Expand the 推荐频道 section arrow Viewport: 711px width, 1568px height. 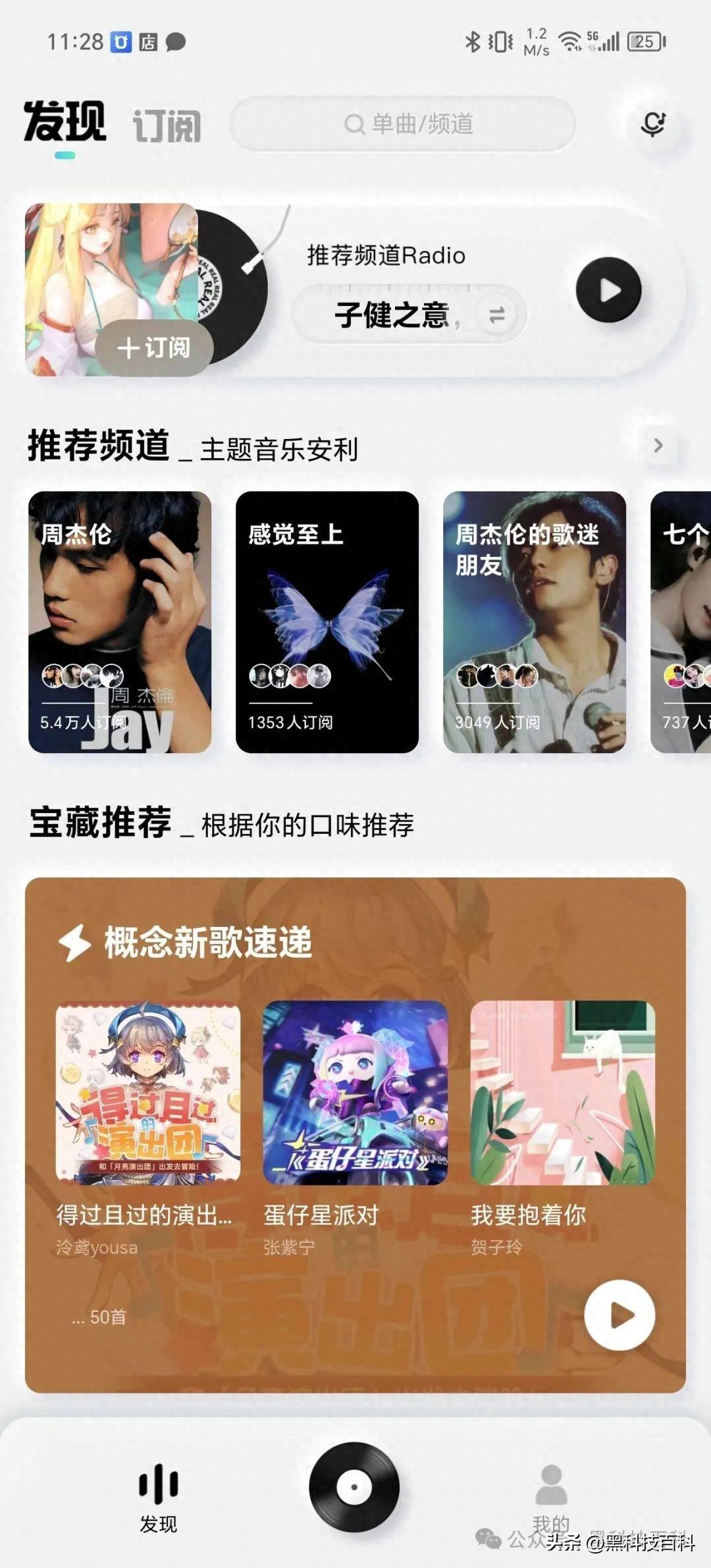click(x=658, y=446)
